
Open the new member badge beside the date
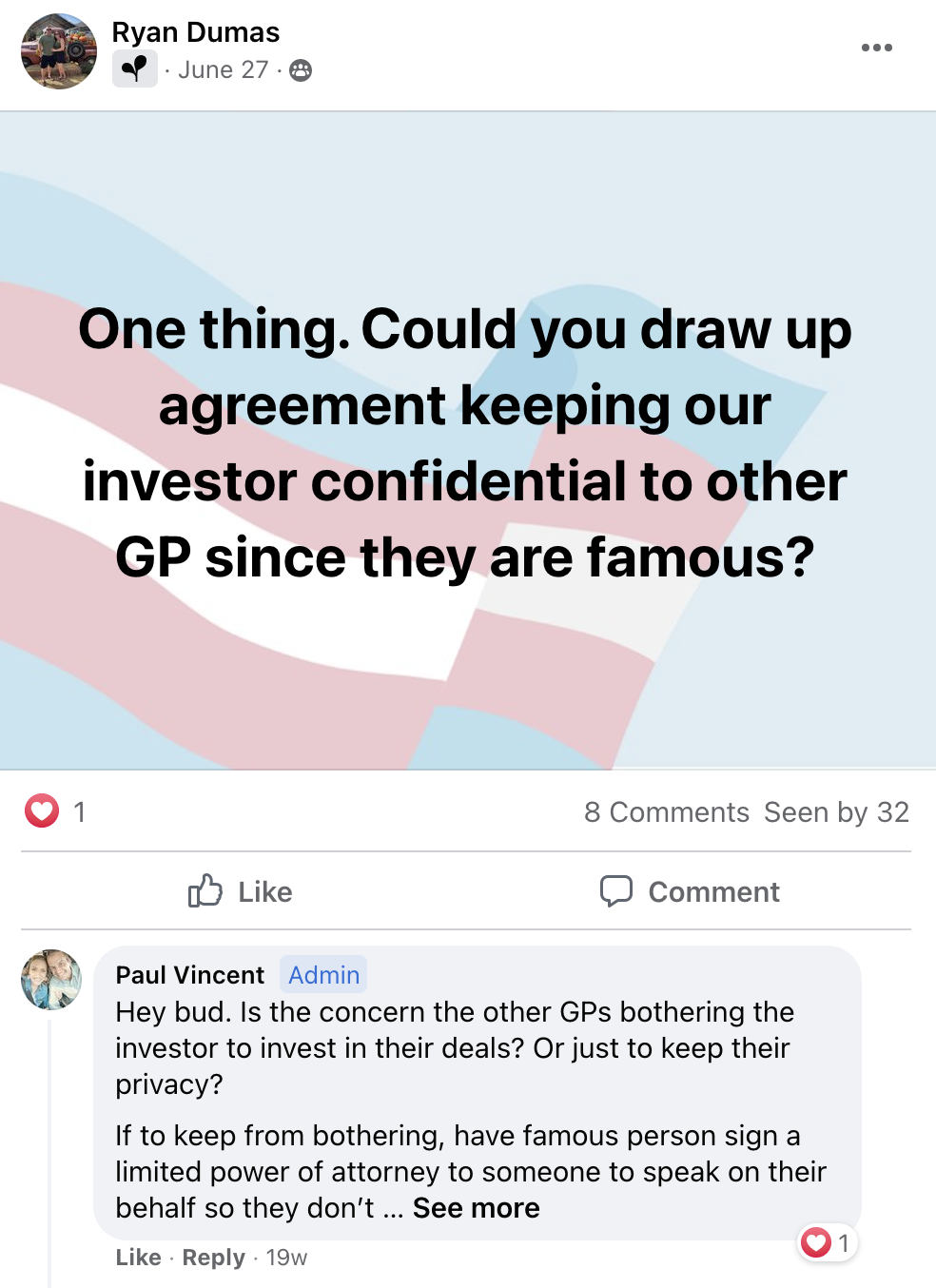(135, 69)
